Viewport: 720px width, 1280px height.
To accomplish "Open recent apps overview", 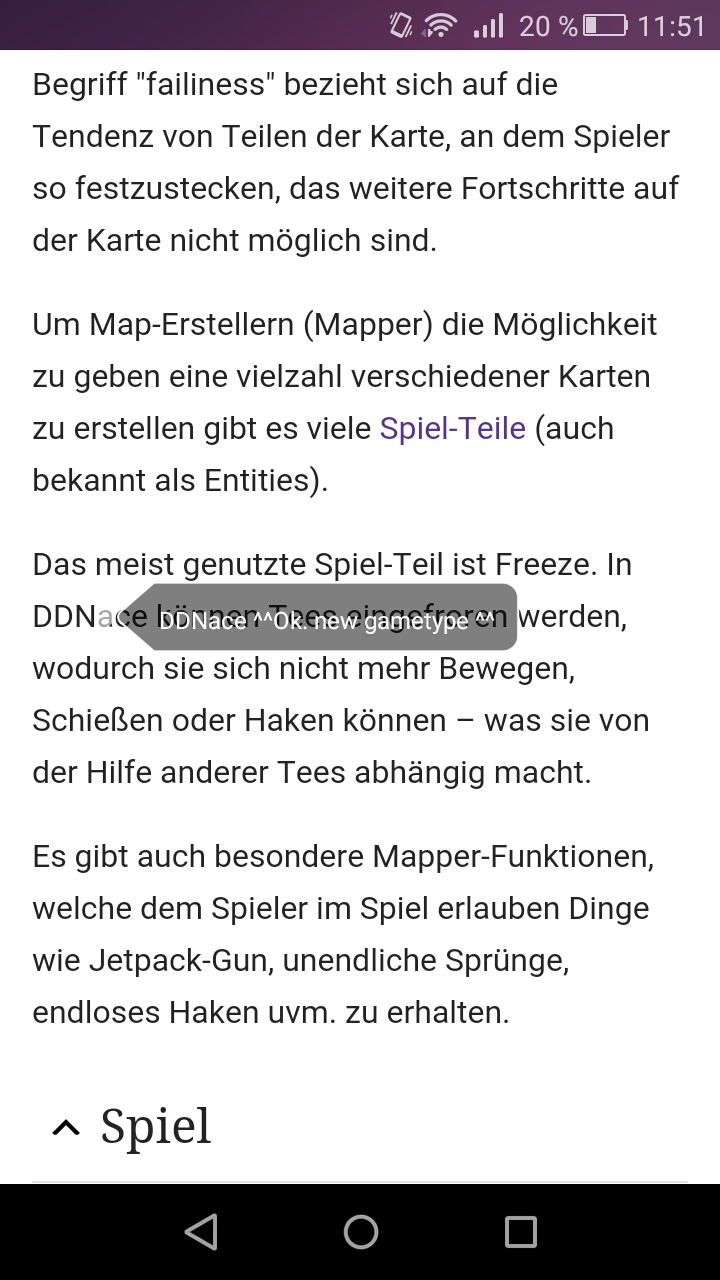I will [x=520, y=1232].
